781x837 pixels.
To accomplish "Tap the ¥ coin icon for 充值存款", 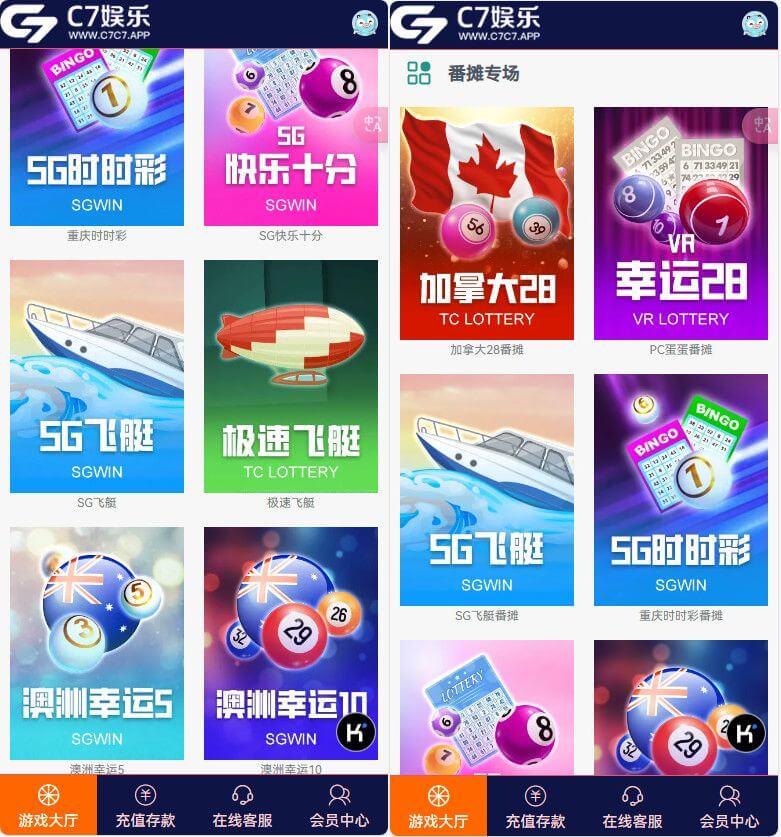I will tap(145, 793).
